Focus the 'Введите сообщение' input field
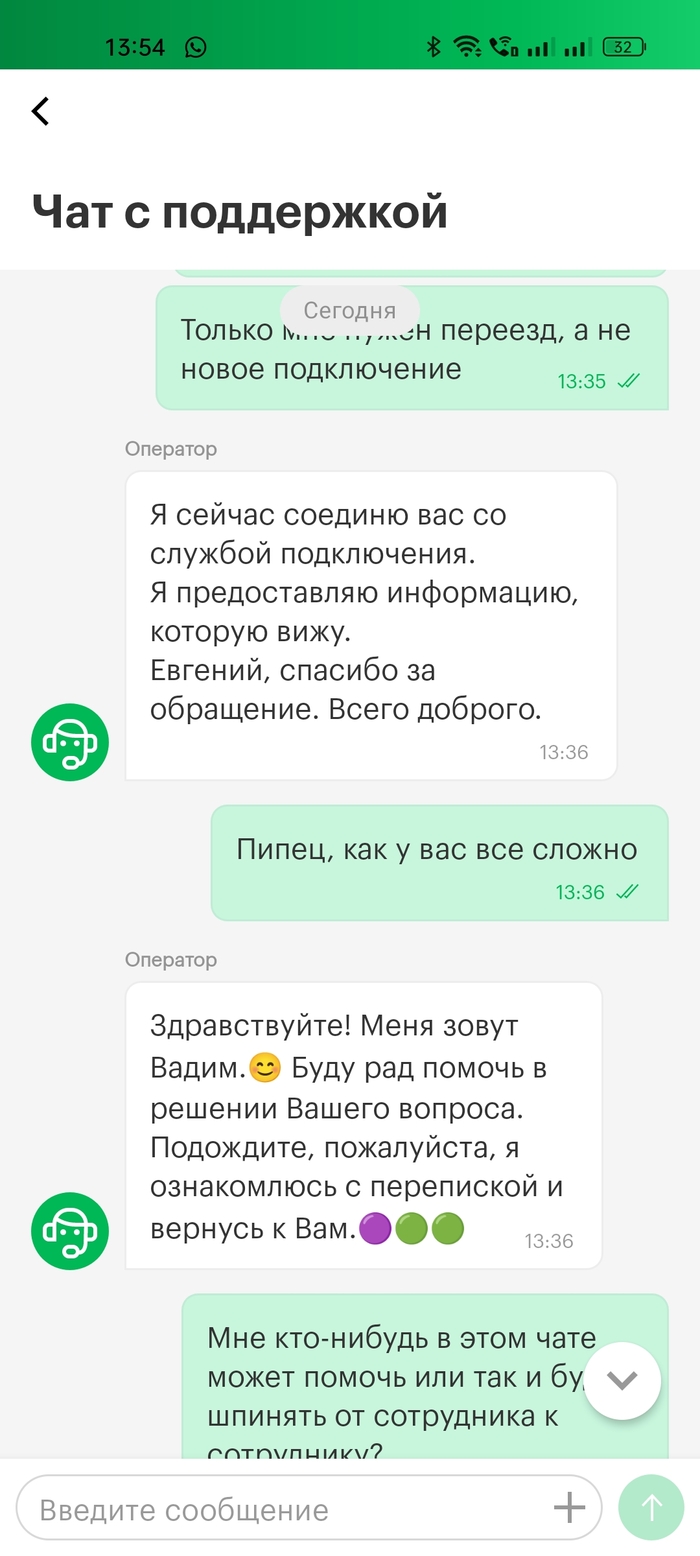 280,1509
